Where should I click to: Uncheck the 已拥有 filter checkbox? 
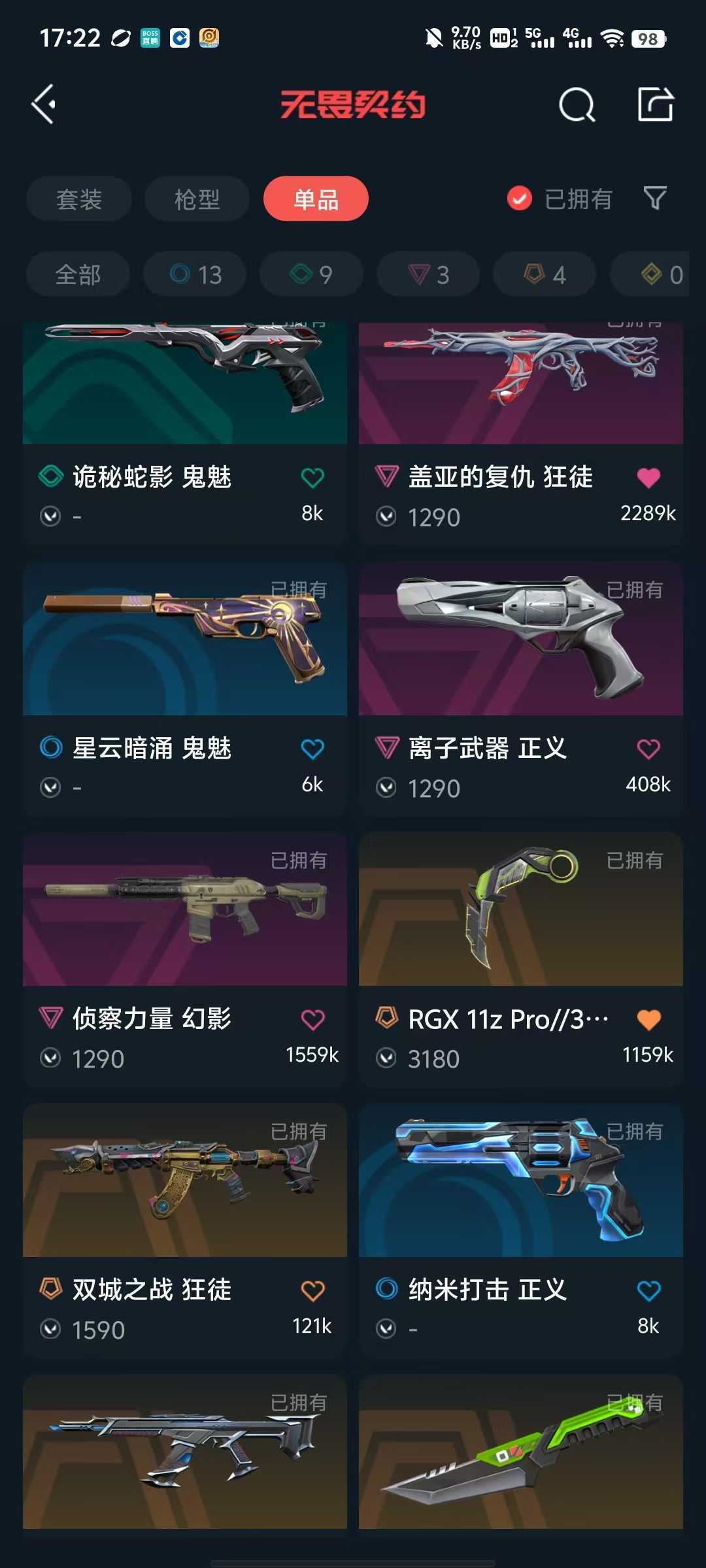pos(520,199)
